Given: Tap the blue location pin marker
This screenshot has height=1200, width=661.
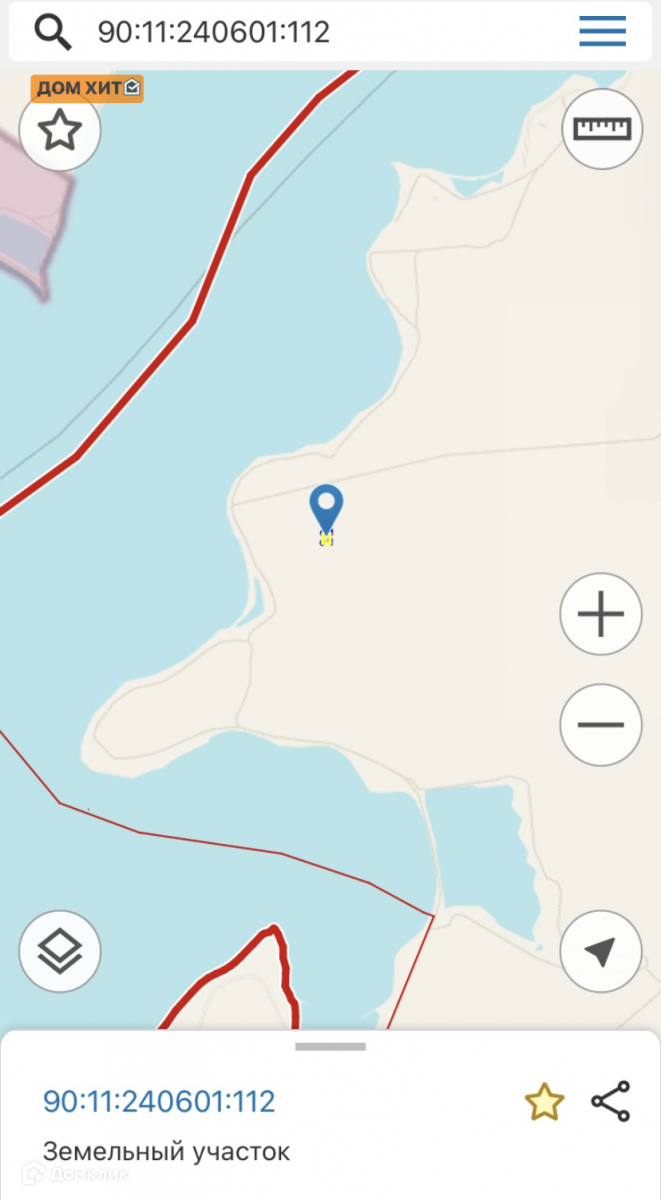Looking at the screenshot, I should pyautogui.click(x=326, y=508).
